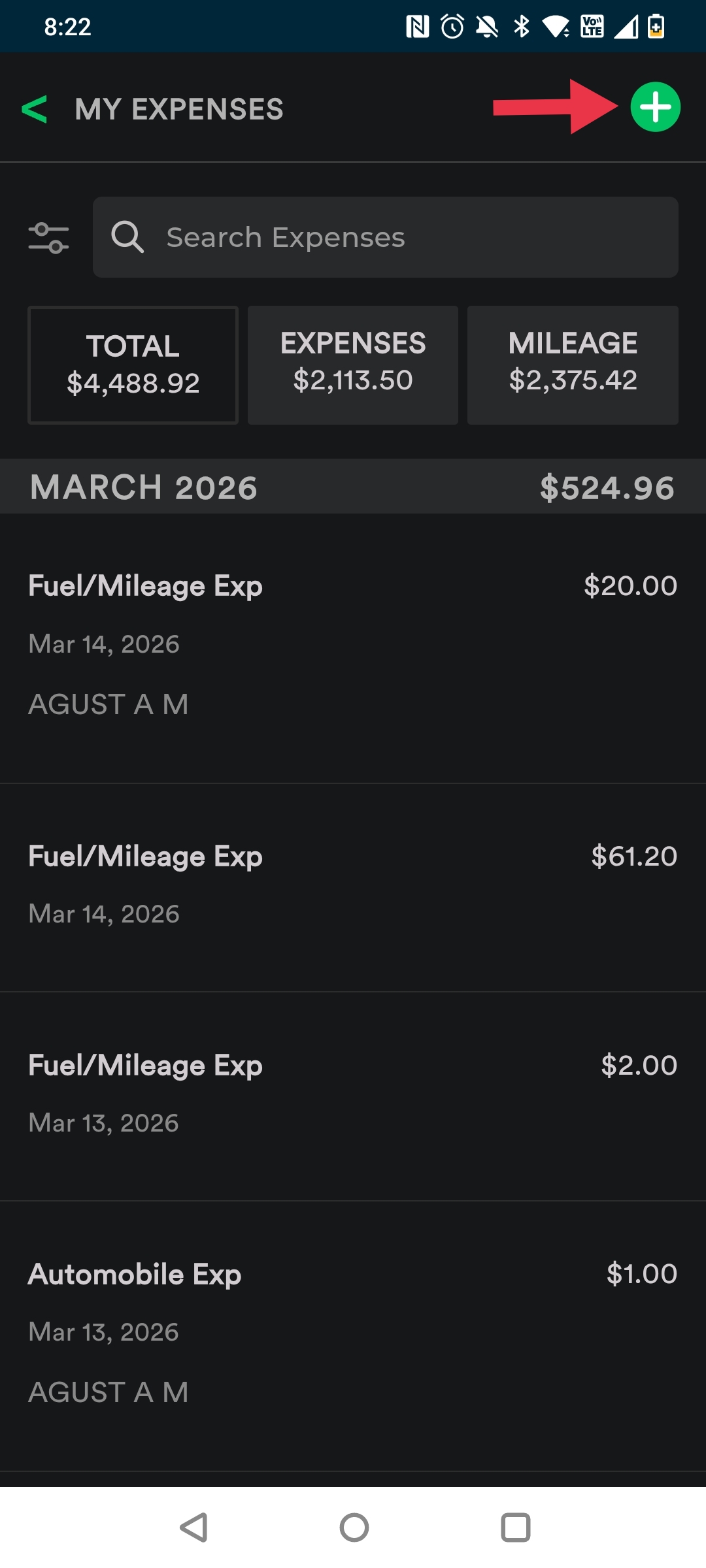
Task: Open the $20.00 Fuel/Mileage expense
Action: coord(353,645)
